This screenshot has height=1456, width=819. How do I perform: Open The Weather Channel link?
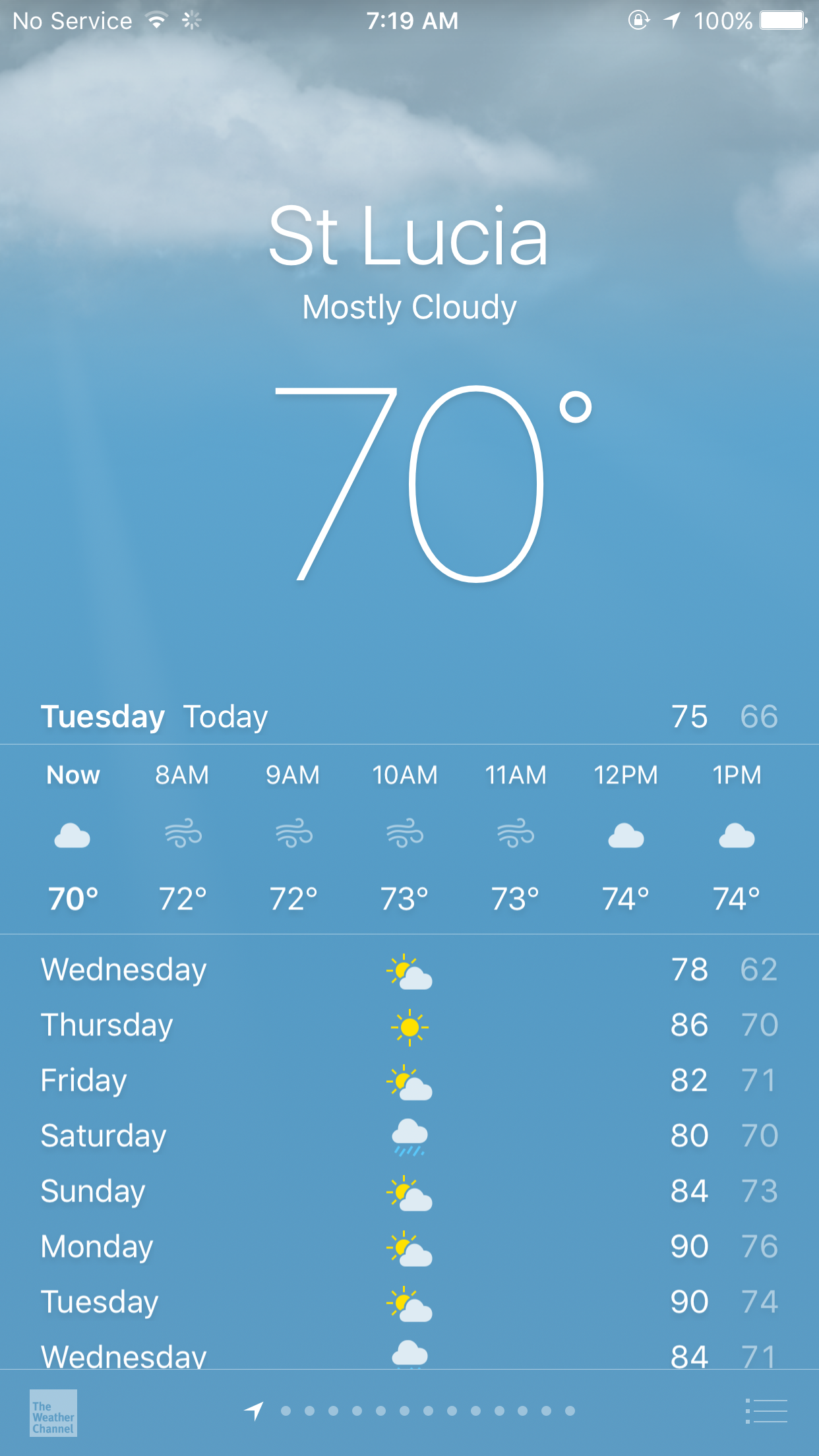pos(53,1412)
